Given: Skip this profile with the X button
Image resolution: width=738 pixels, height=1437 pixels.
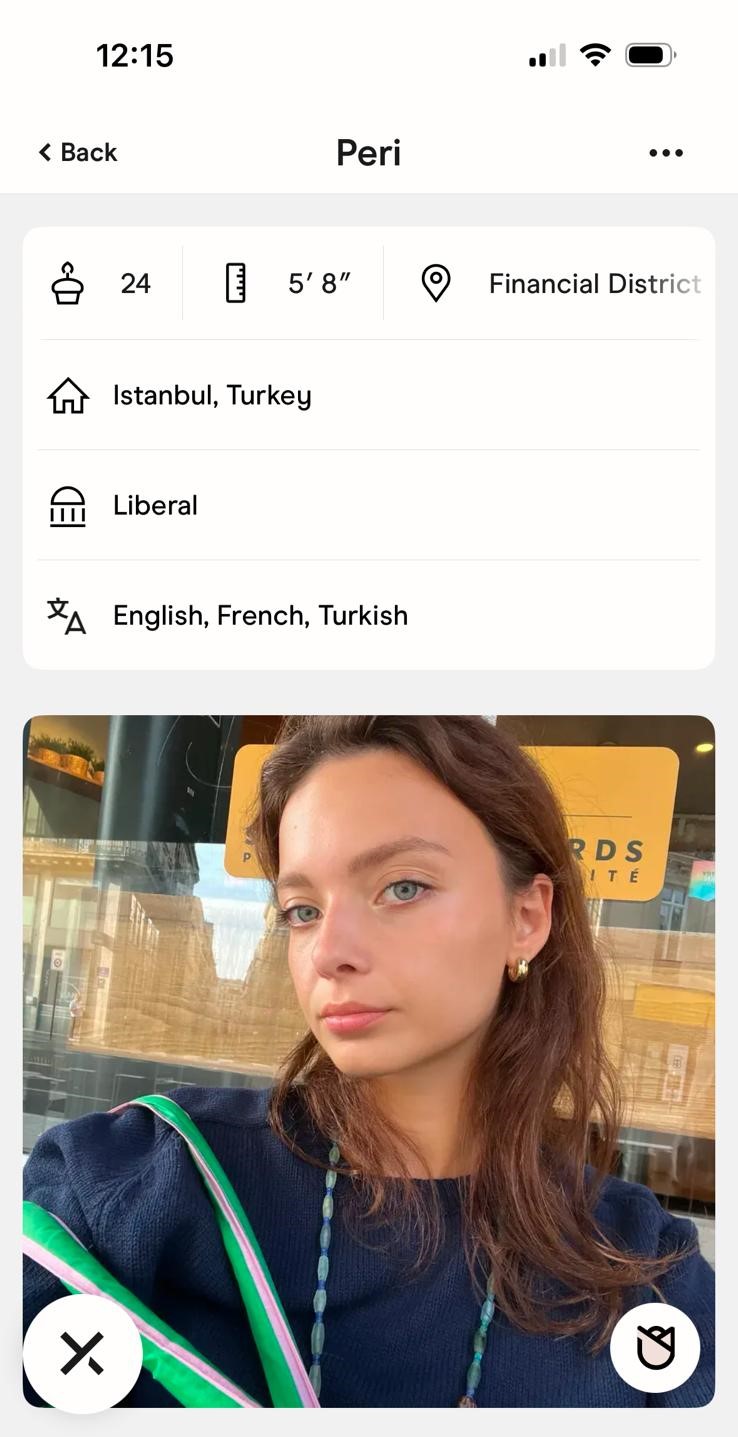Looking at the screenshot, I should pos(82,1354).
